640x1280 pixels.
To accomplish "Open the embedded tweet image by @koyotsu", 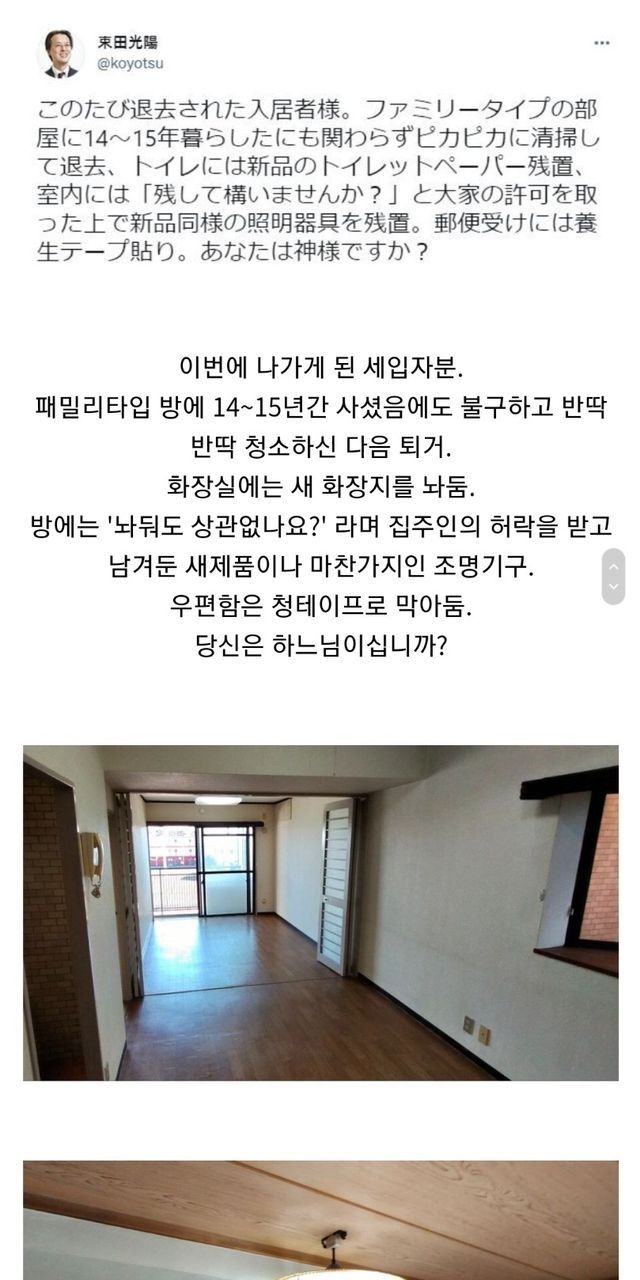I will pyautogui.click(x=320, y=150).
